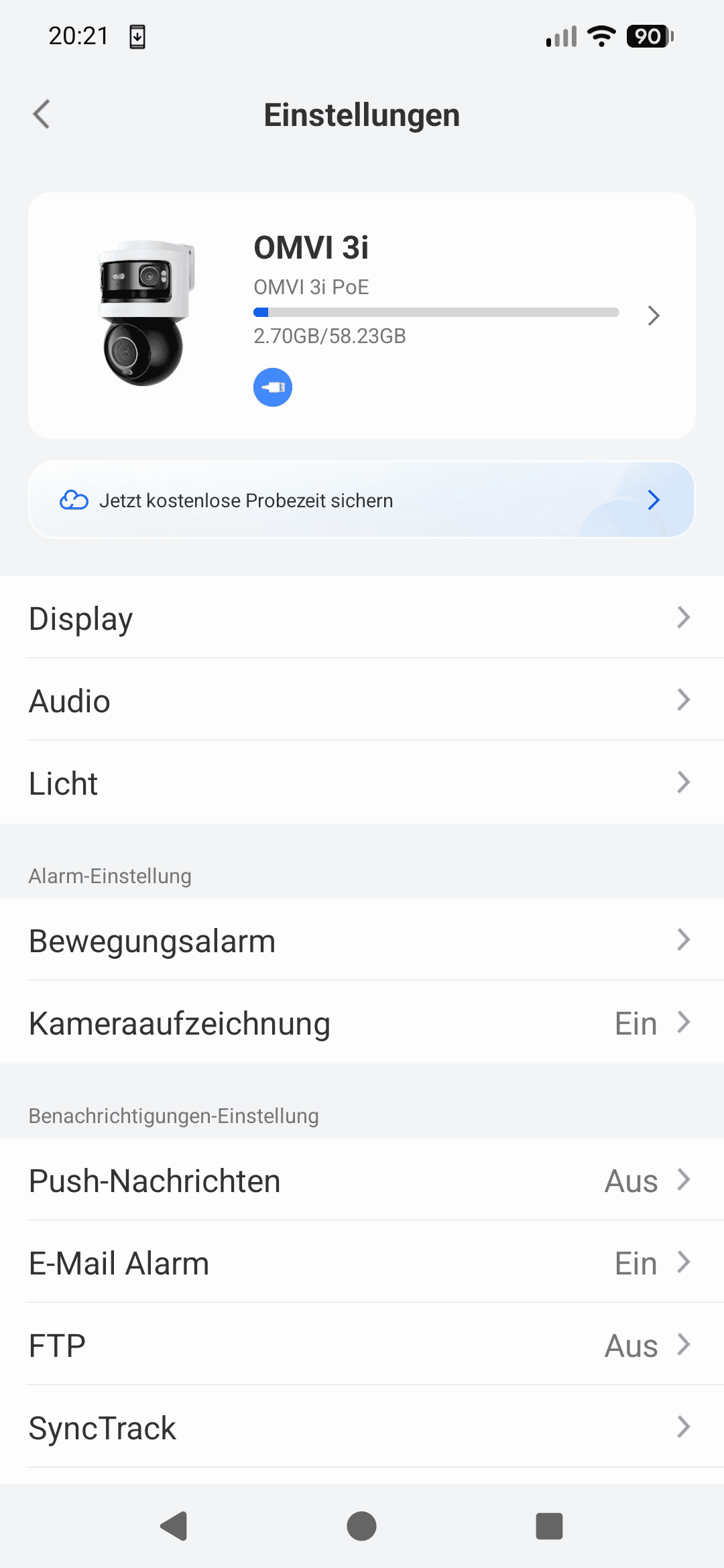Open FTP settings
The image size is (724, 1568).
click(x=362, y=1344)
